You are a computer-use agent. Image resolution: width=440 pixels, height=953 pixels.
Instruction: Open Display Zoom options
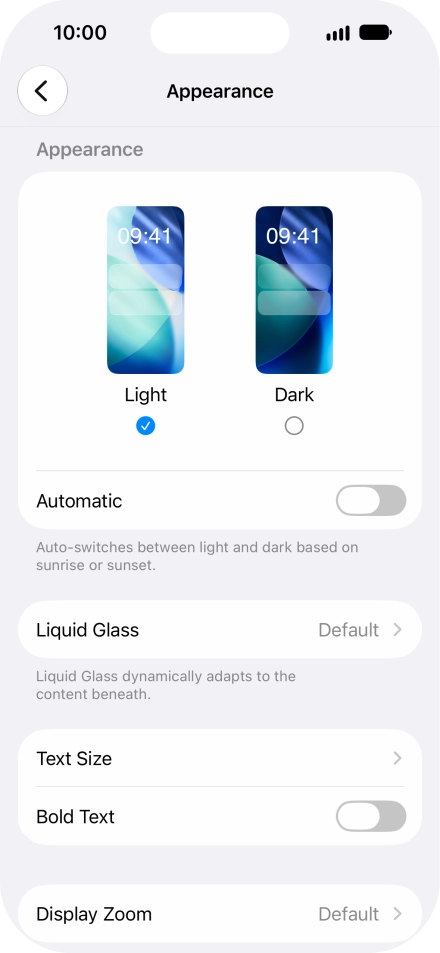coord(220,914)
